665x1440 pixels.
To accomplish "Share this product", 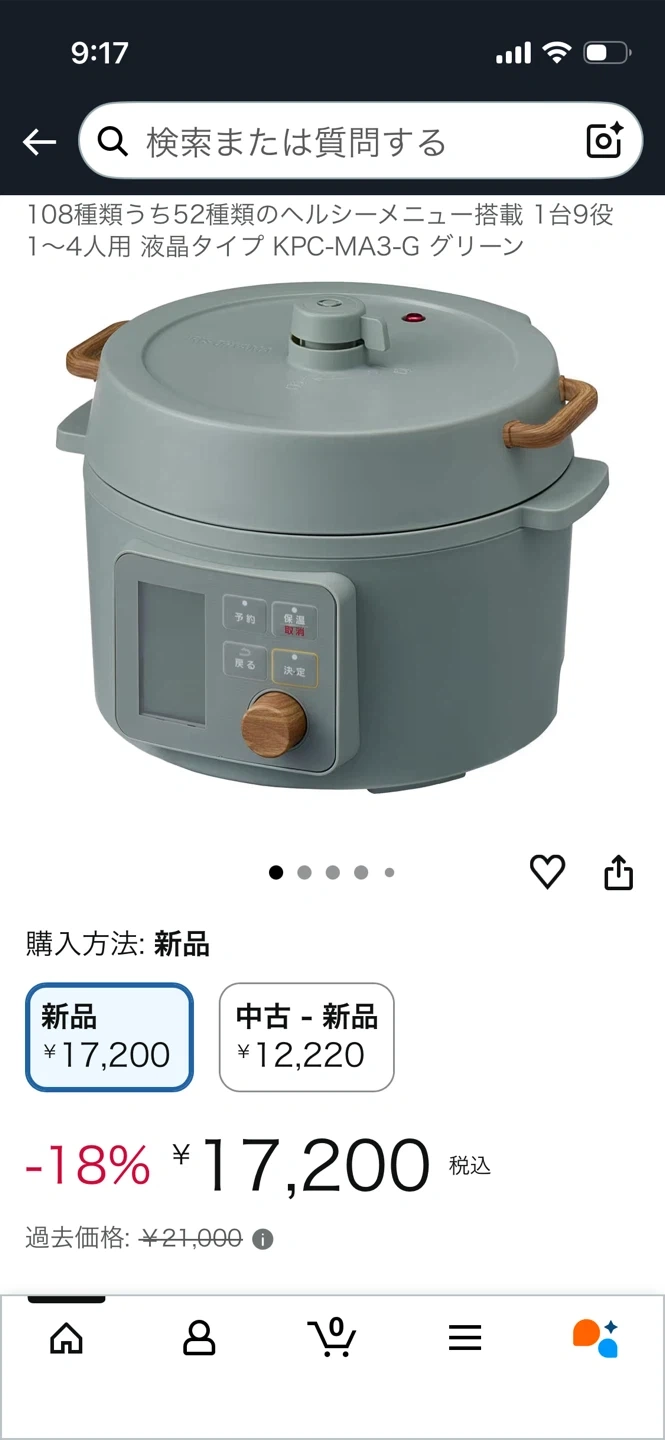I will [x=619, y=872].
